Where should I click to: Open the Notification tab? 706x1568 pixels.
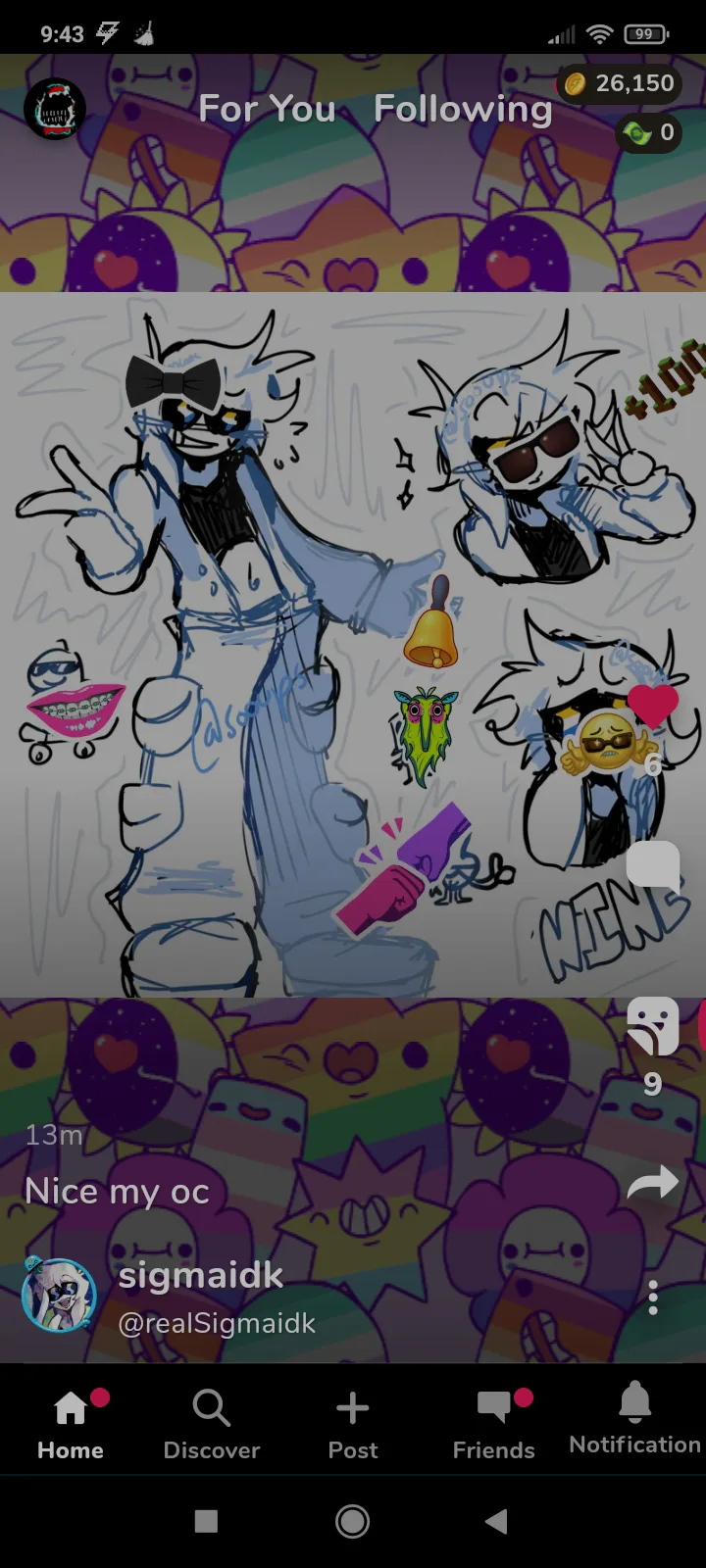635,1421
